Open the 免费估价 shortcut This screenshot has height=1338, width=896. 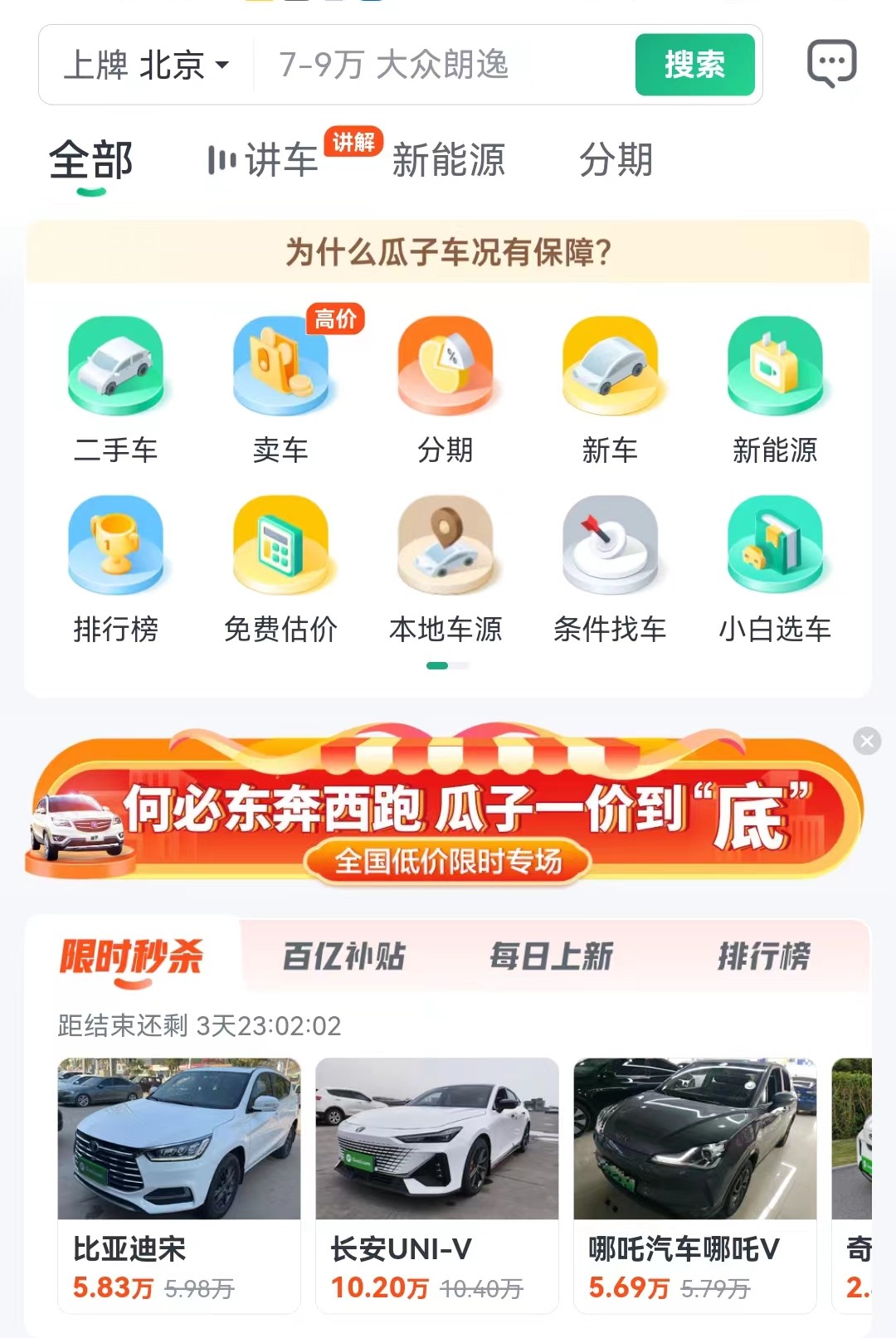[x=280, y=569]
